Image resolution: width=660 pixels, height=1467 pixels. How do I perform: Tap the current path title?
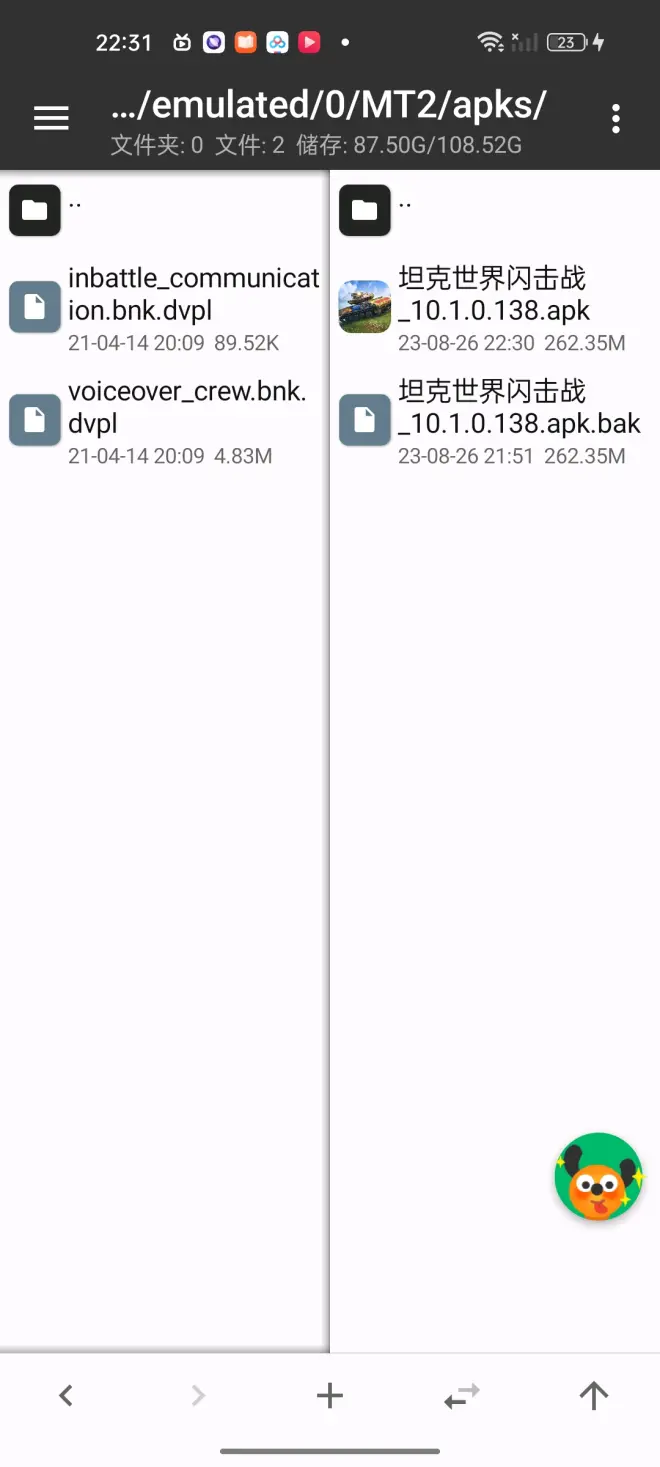[x=330, y=105]
